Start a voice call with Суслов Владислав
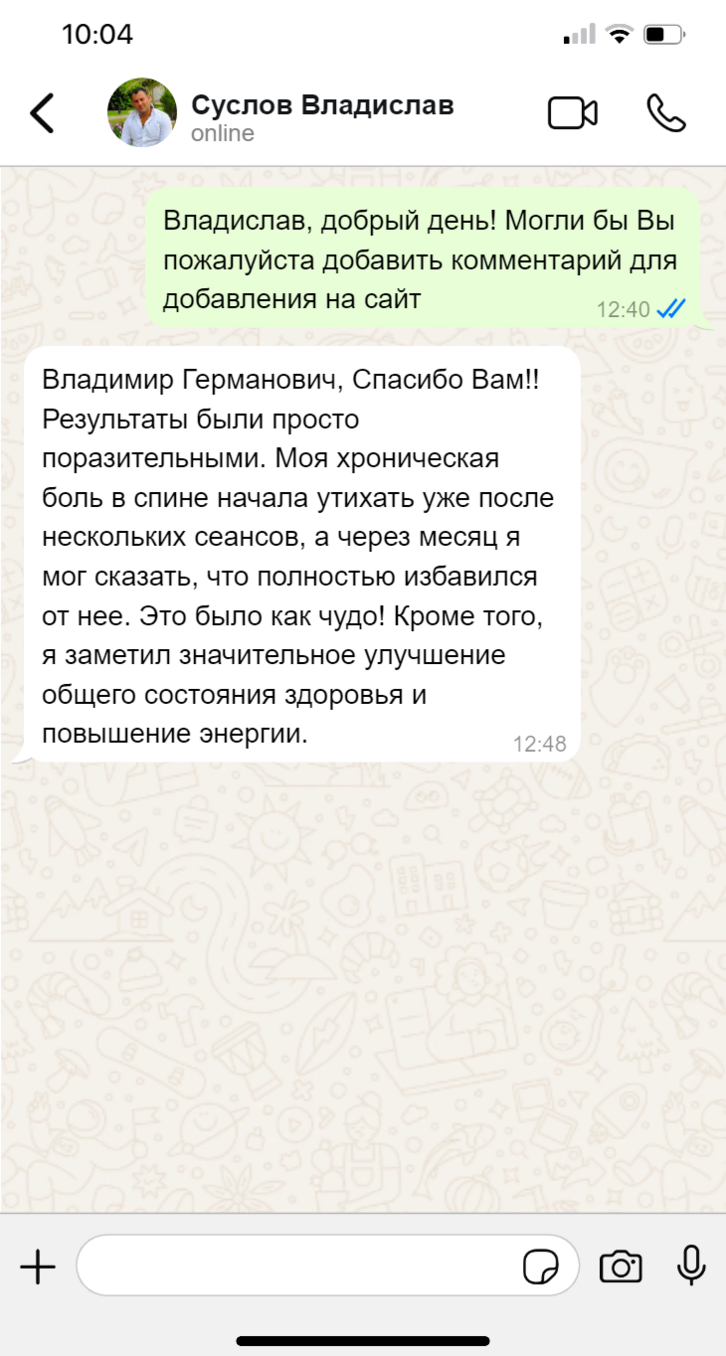This screenshot has width=726, height=1356. tap(666, 113)
